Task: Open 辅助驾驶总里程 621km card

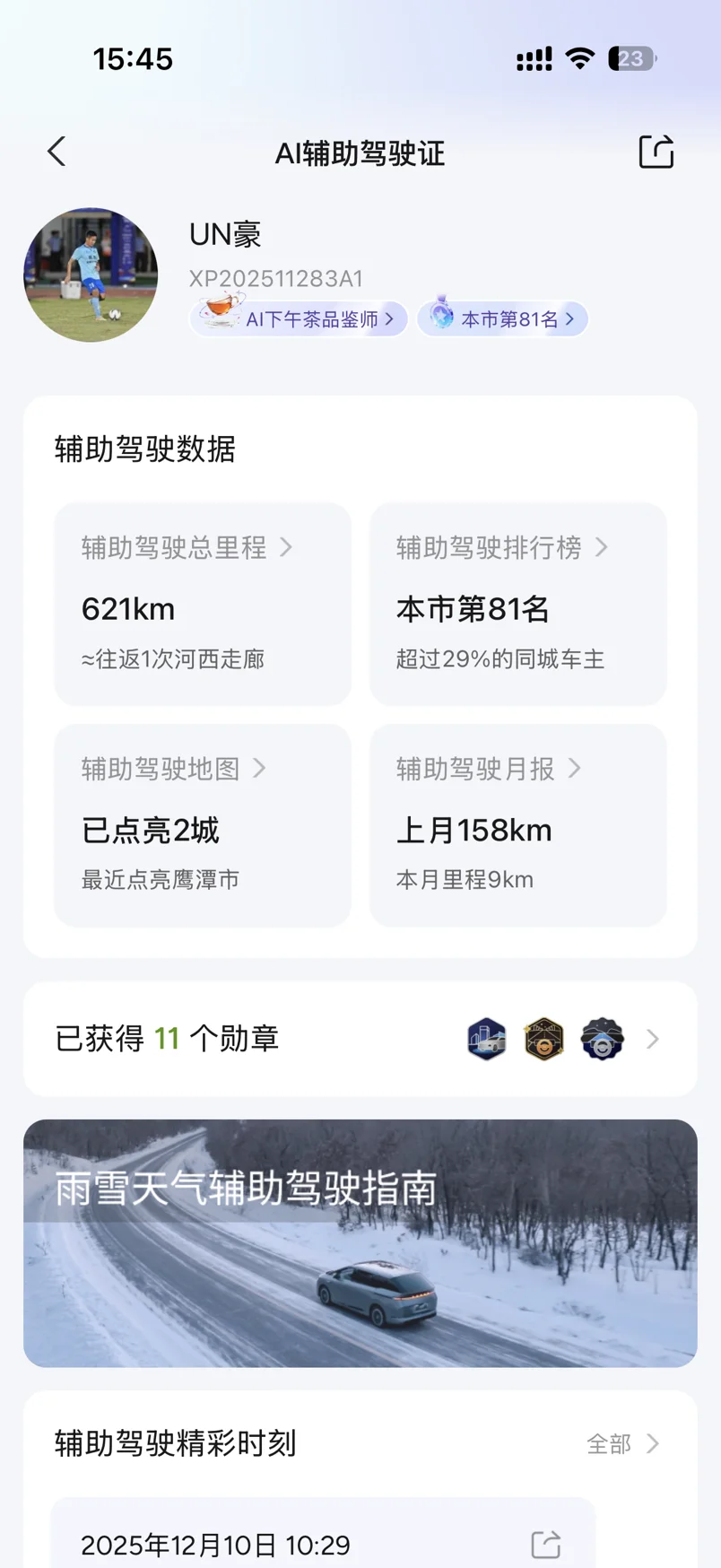Action: pos(203,604)
